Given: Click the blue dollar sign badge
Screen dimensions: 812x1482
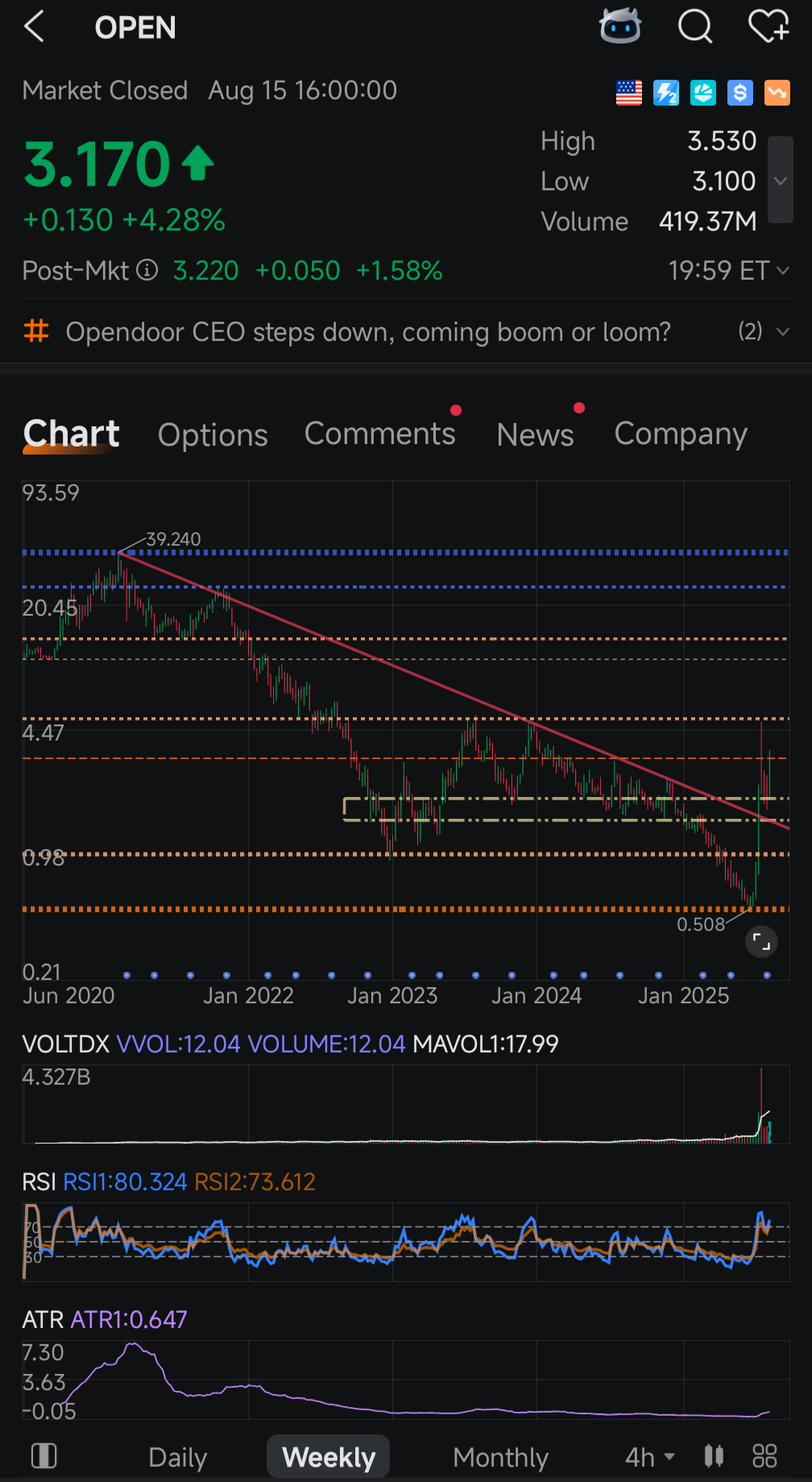Looking at the screenshot, I should (x=740, y=93).
